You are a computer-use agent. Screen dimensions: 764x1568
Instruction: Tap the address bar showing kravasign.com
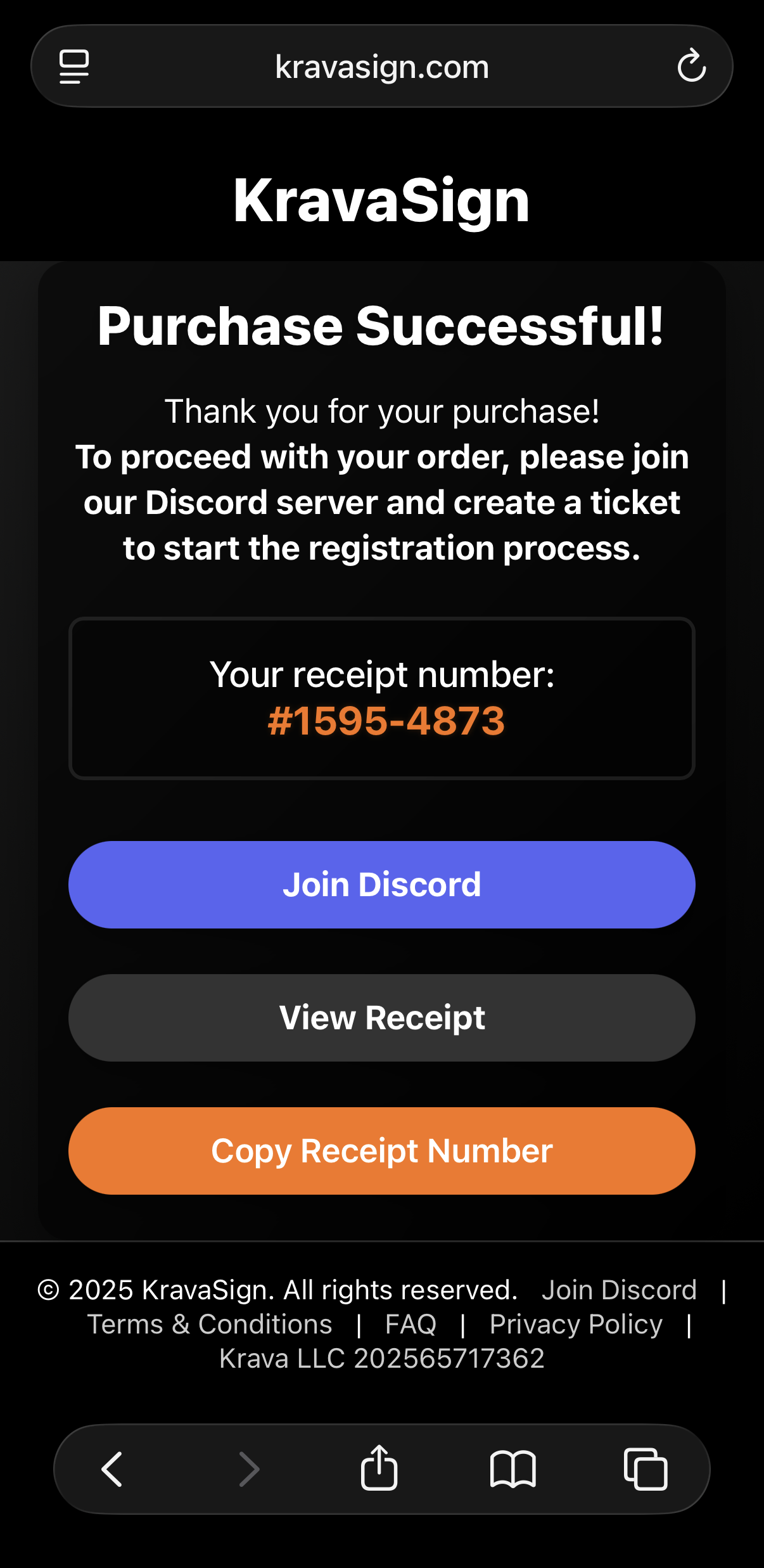coord(381,66)
